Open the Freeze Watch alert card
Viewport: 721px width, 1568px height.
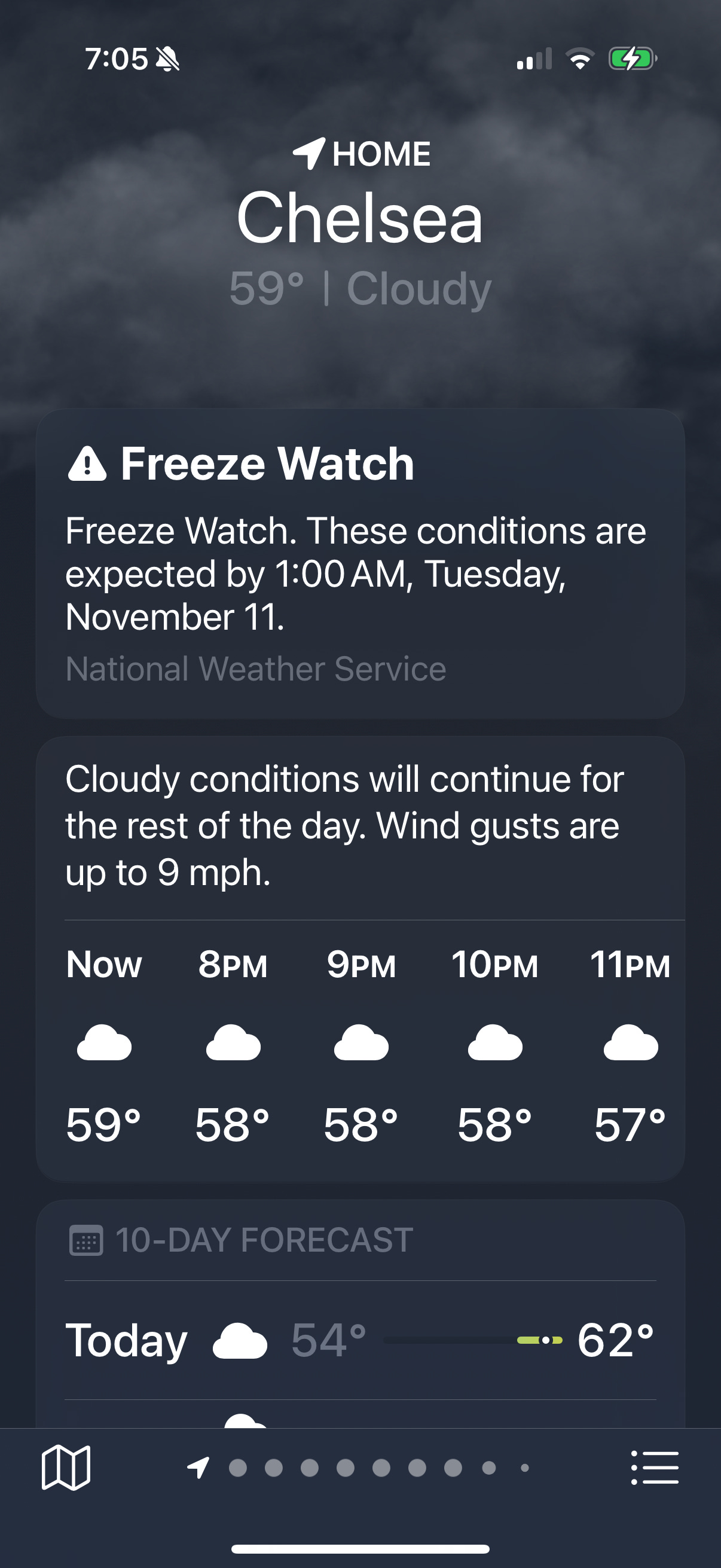click(360, 564)
